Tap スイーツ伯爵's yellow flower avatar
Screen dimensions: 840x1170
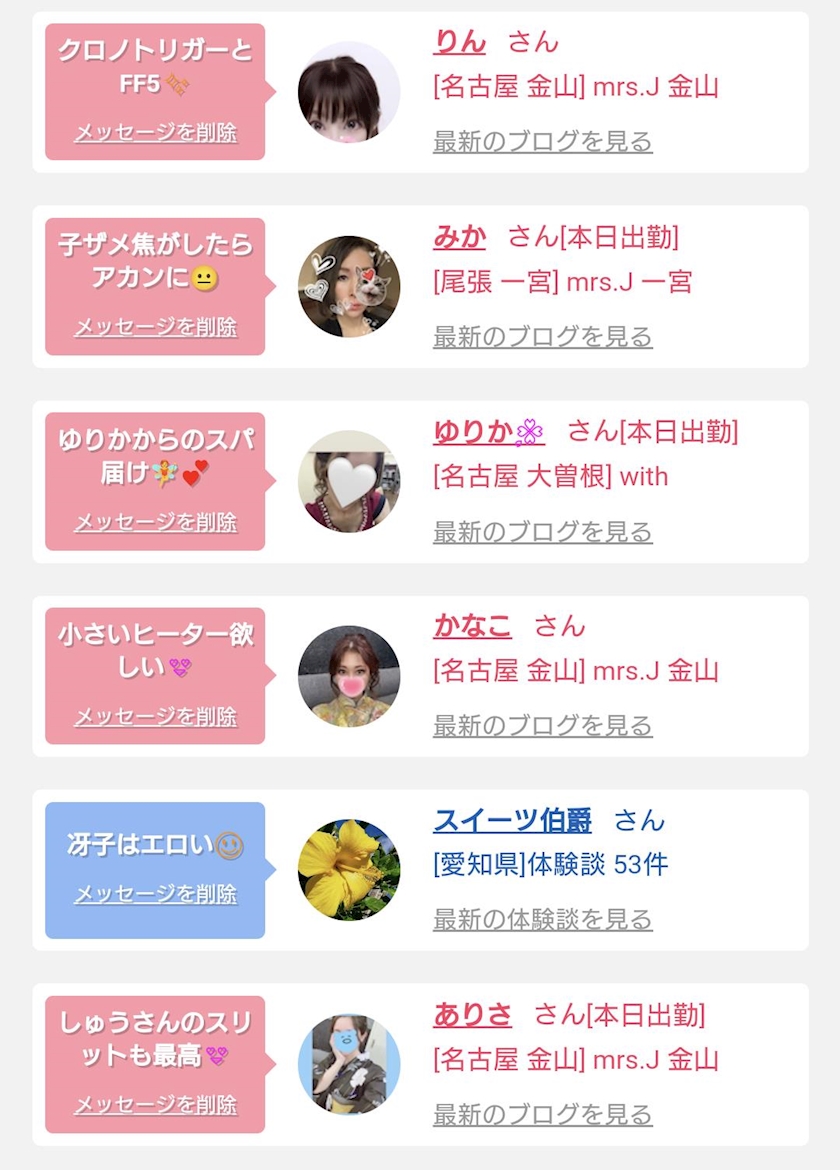349,870
